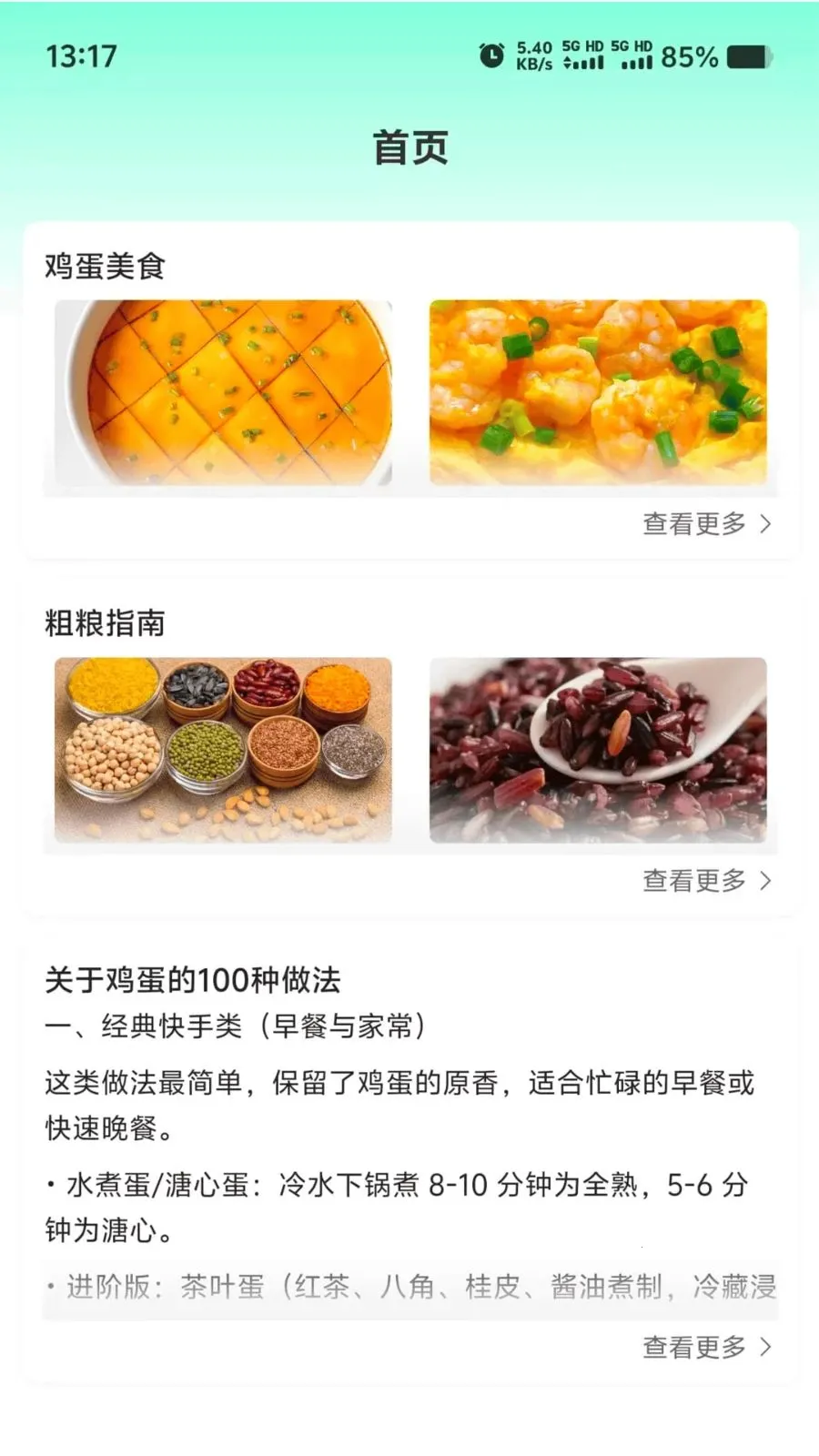Screen dimensions: 819x1456
Task: Click the alarm timer icon in status bar
Action: [x=490, y=55]
